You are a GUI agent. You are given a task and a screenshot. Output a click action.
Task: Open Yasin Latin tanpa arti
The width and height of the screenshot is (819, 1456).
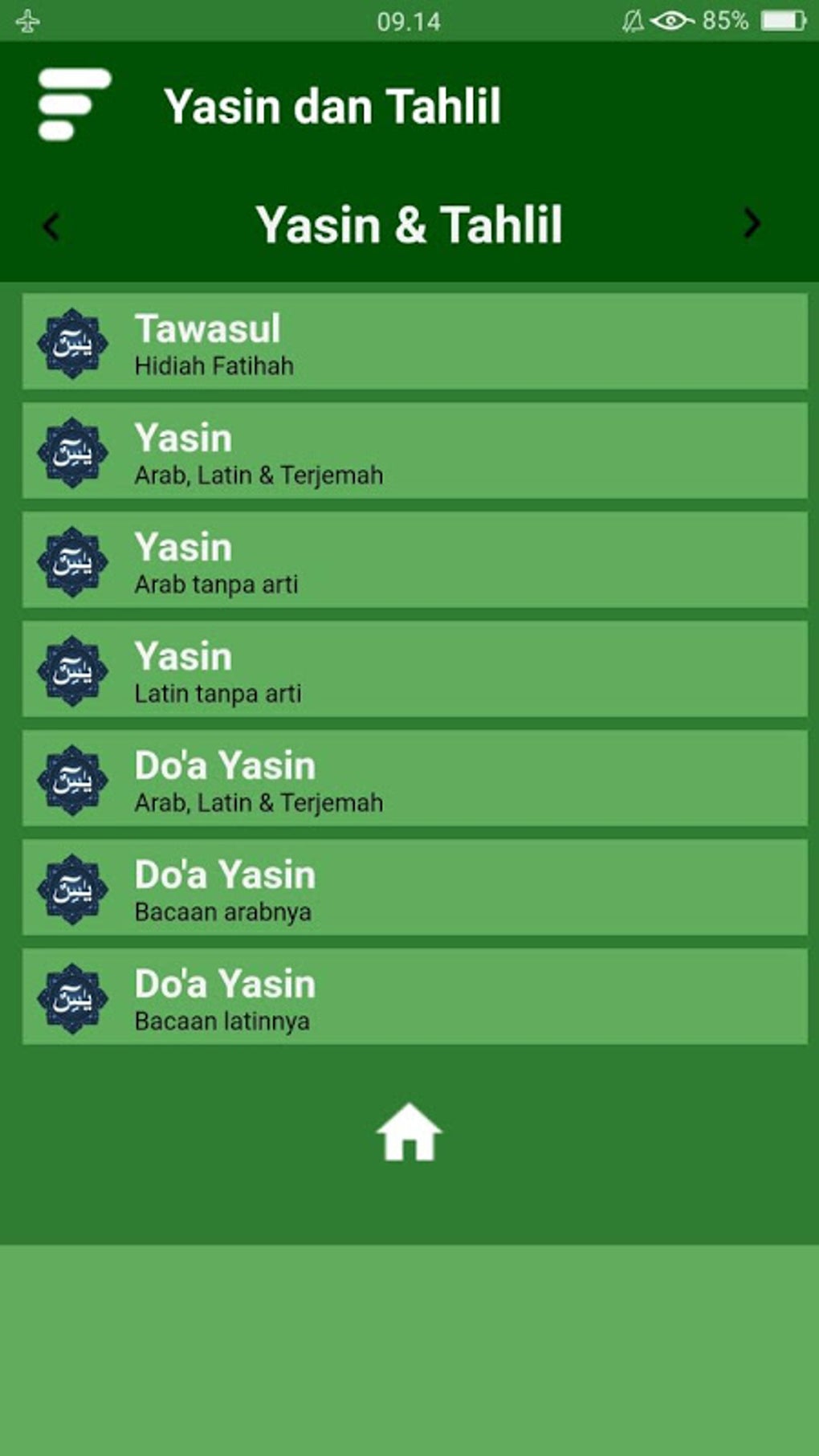[414, 670]
